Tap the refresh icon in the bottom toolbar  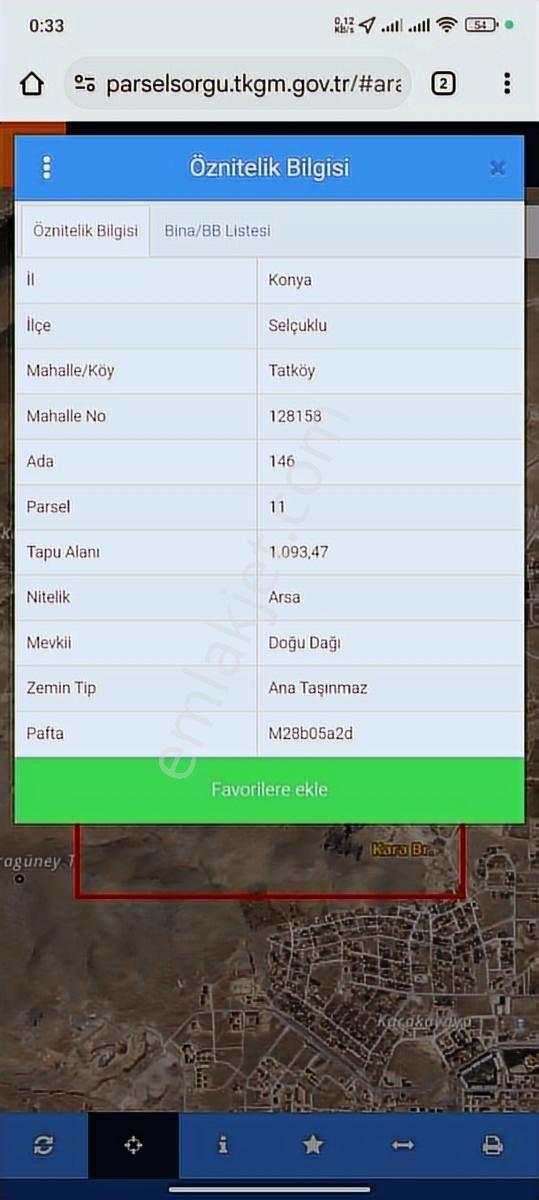coord(43,1146)
